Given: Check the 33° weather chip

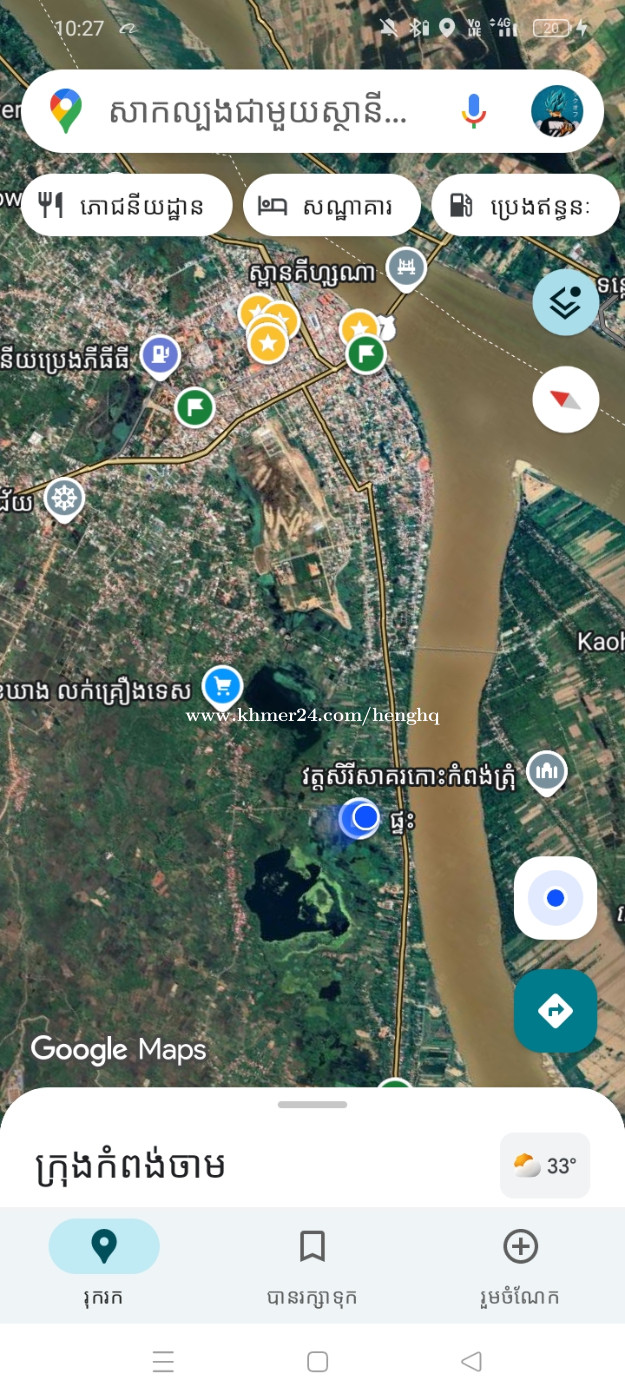Looking at the screenshot, I should click(x=545, y=1165).
